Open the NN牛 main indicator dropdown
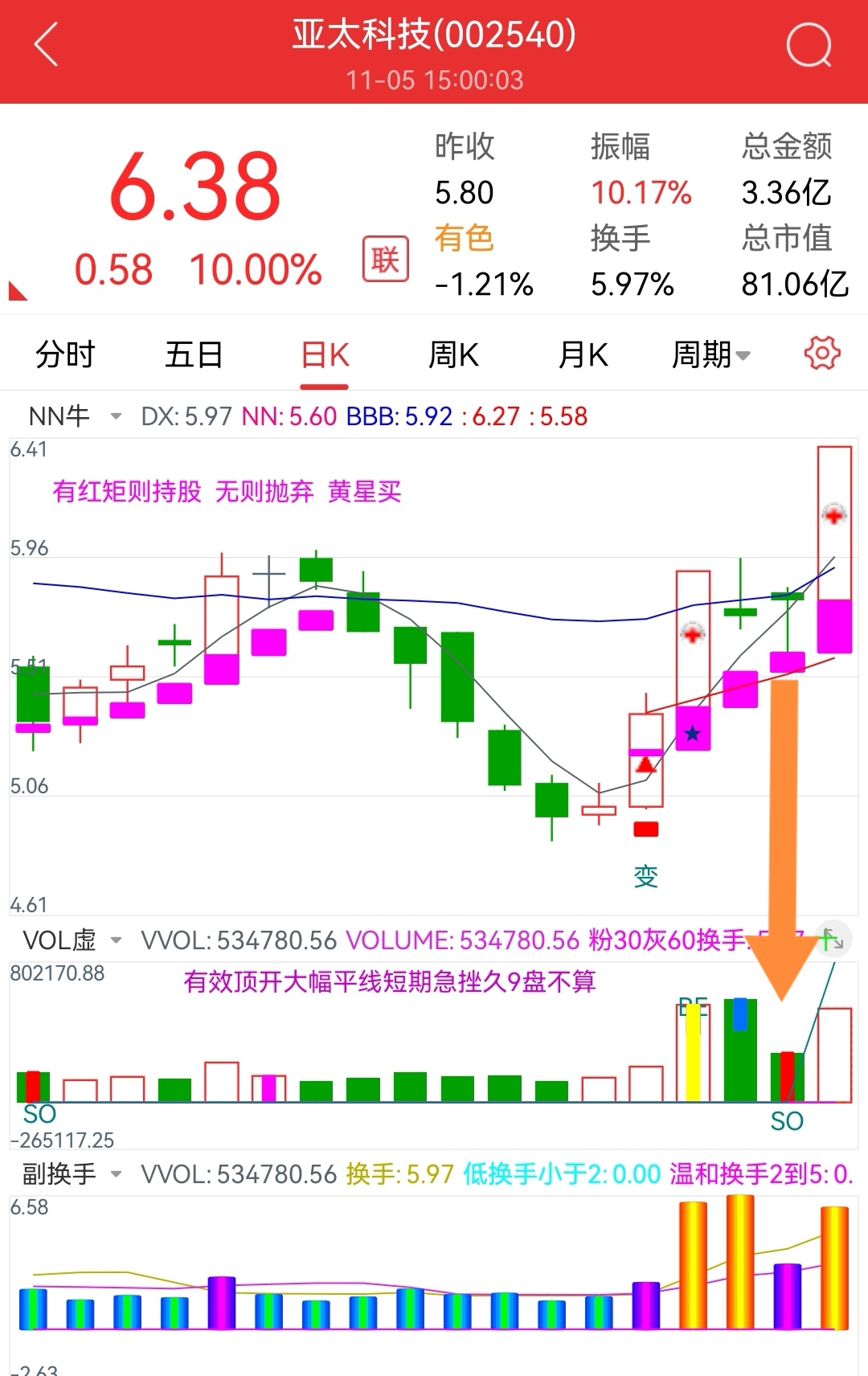Viewport: 868px width, 1376px height. [x=74, y=416]
